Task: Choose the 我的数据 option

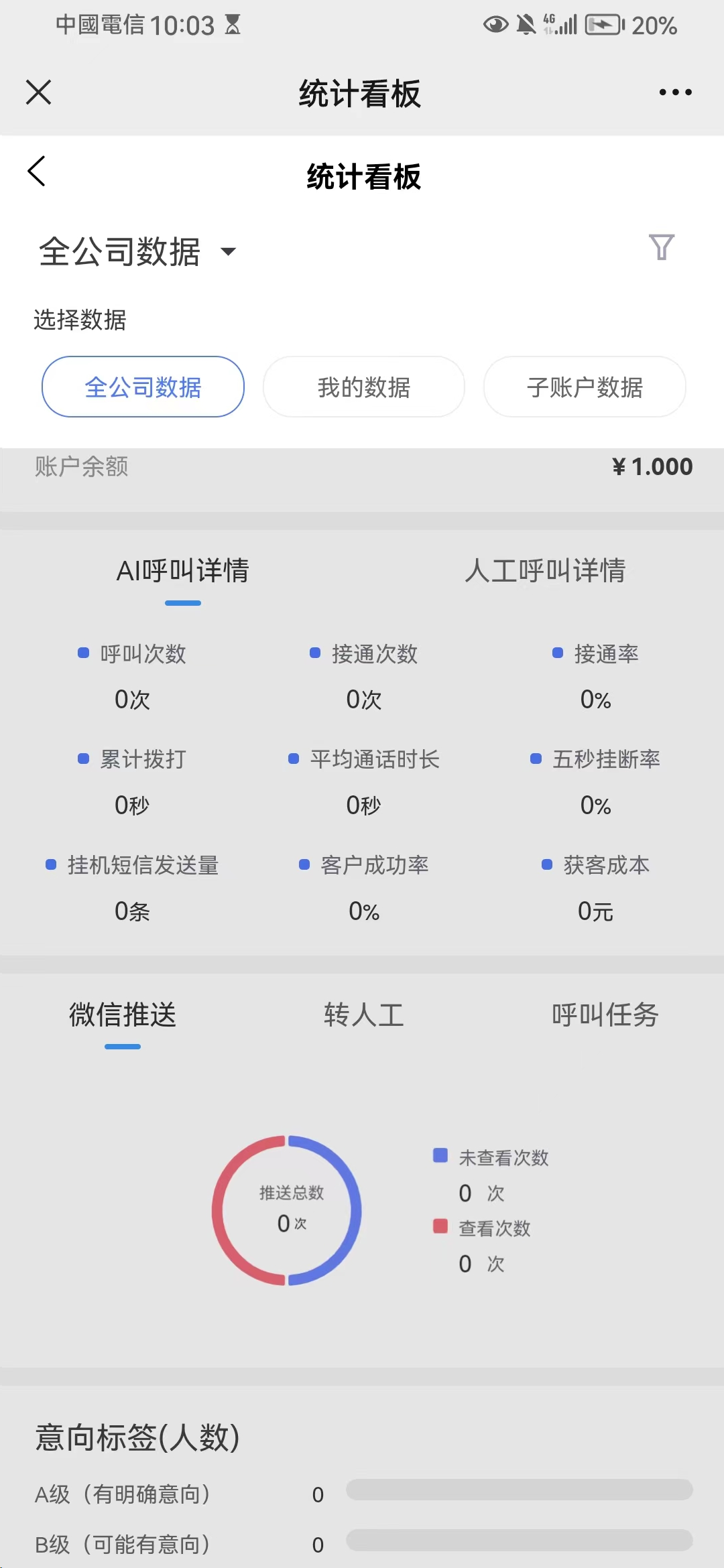Action: (364, 387)
